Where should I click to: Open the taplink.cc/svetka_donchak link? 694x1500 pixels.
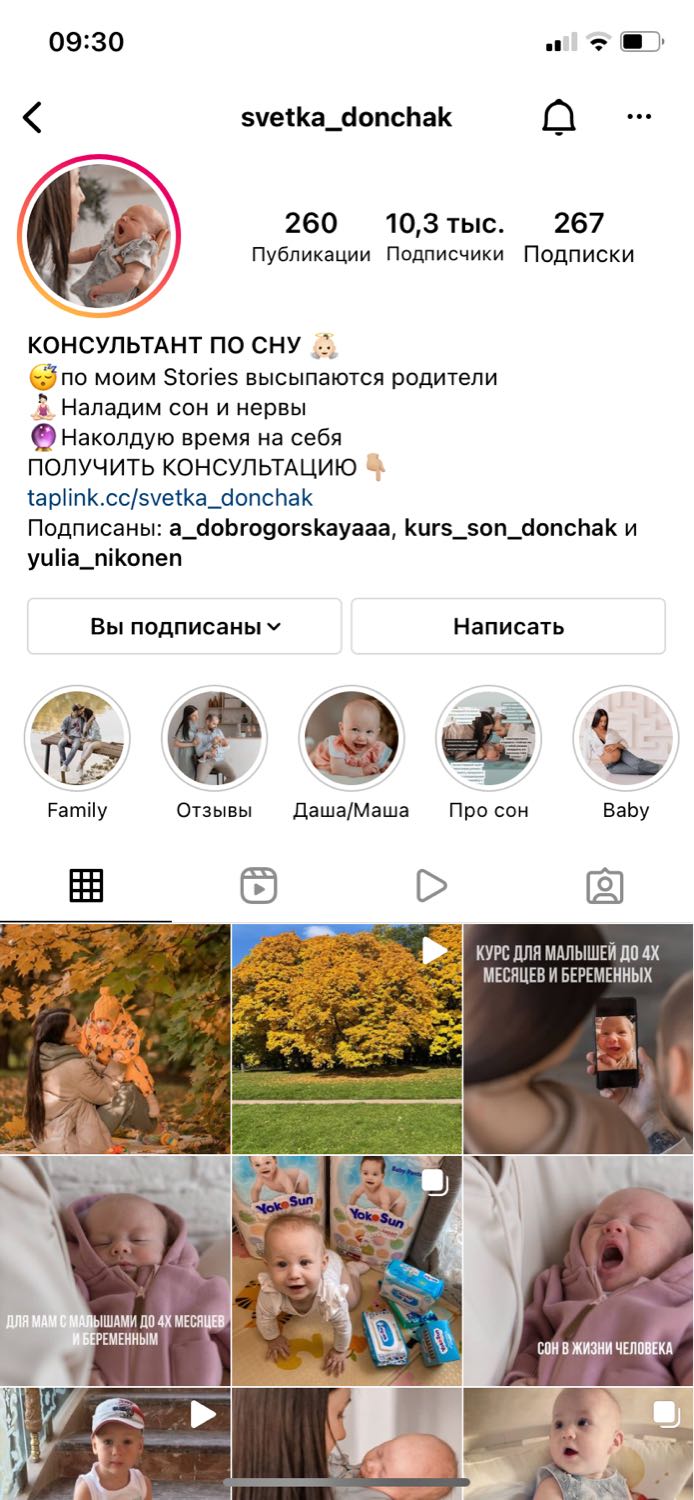click(170, 497)
